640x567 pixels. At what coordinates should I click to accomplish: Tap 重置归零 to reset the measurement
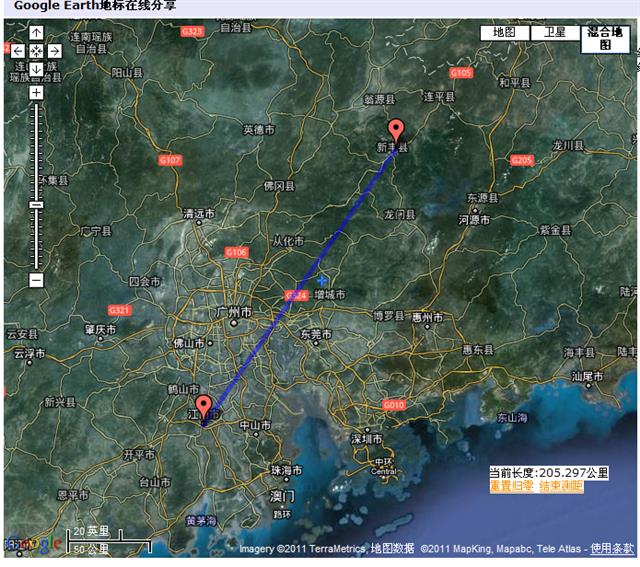coord(511,486)
